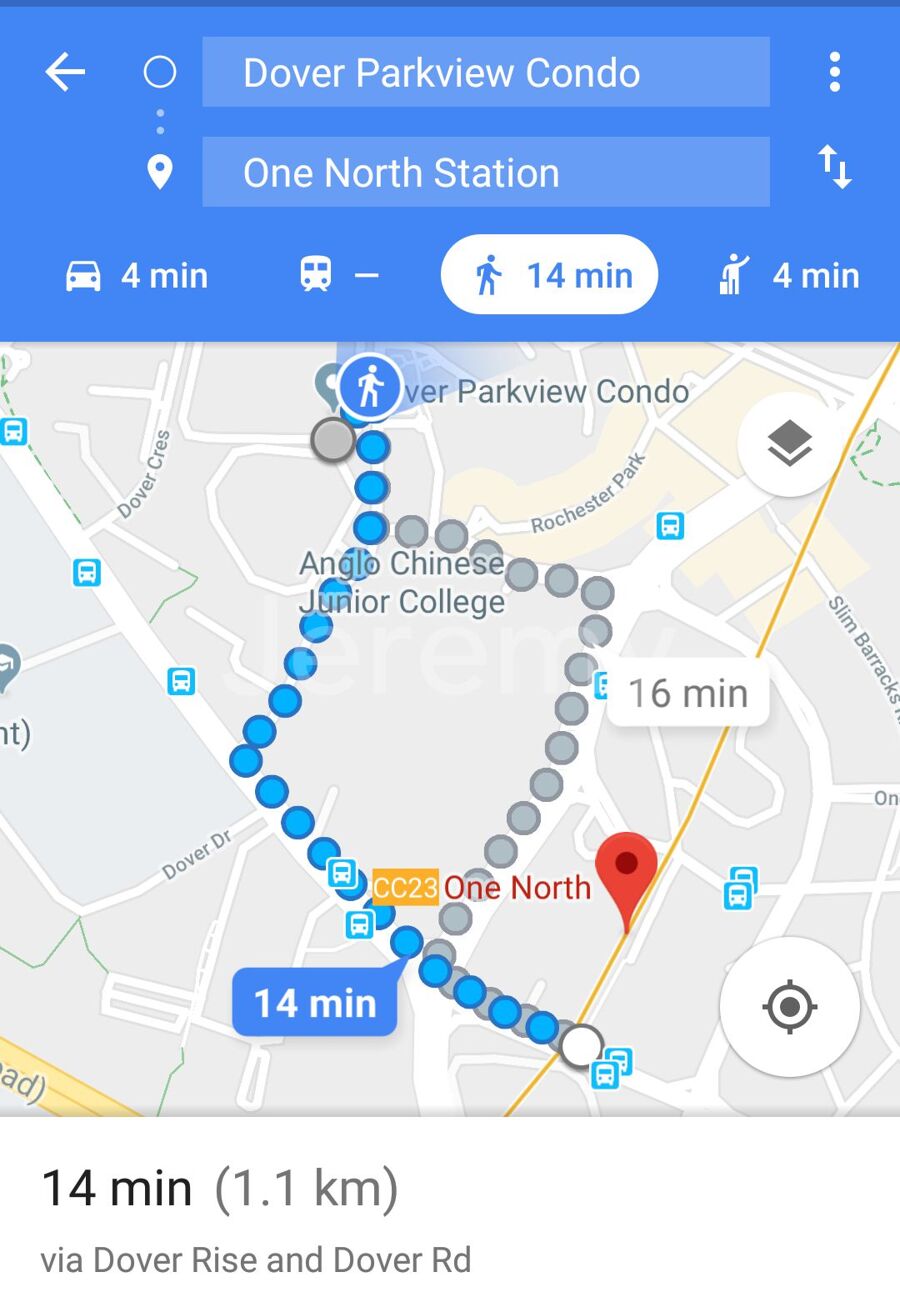Switch to driving mode, 4 min
The height and width of the screenshot is (1292, 900).
point(137,275)
